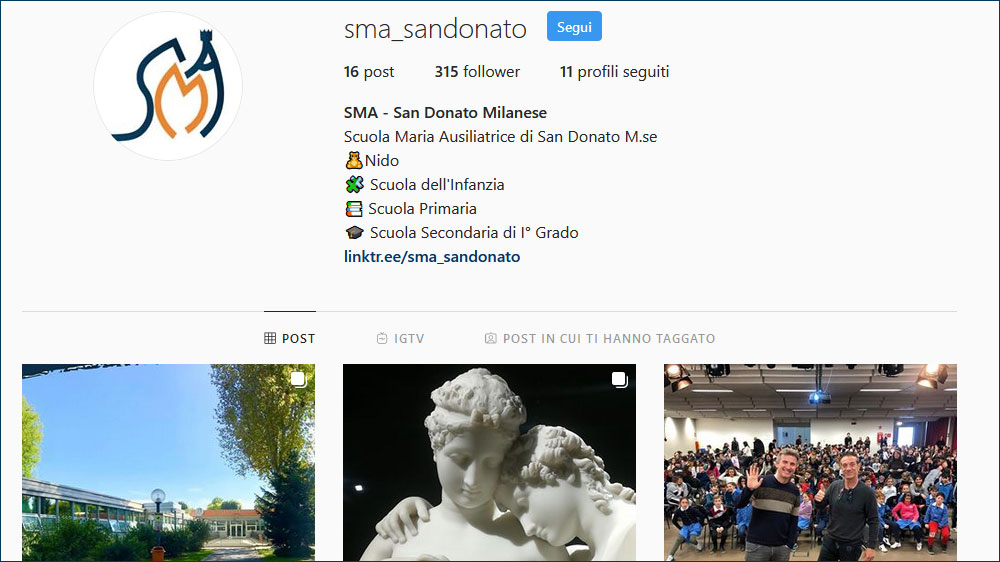Open the marble sculpture post
1000x562 pixels.
[489, 462]
